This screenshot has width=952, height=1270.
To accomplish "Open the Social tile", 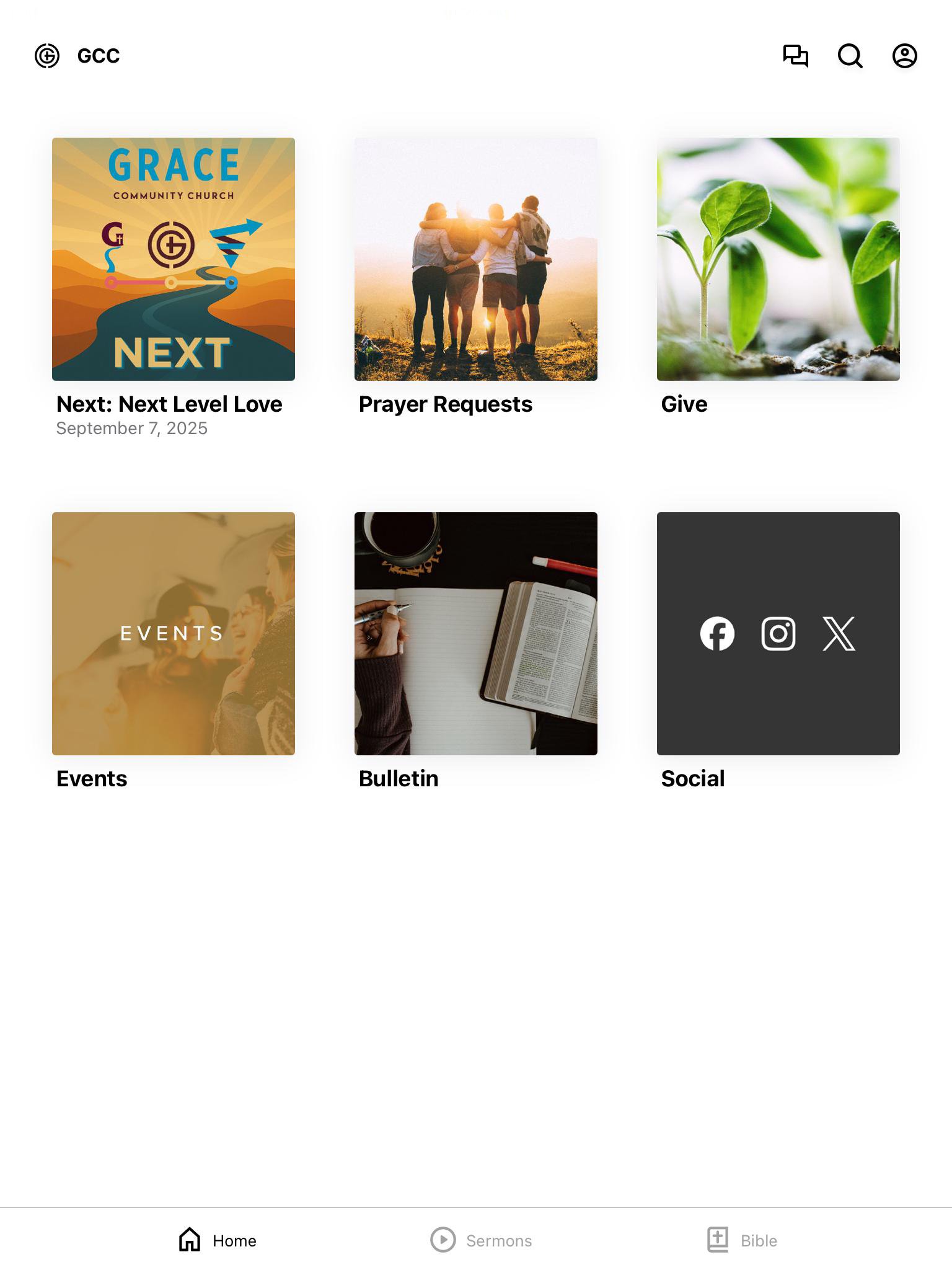I will click(x=778, y=634).
